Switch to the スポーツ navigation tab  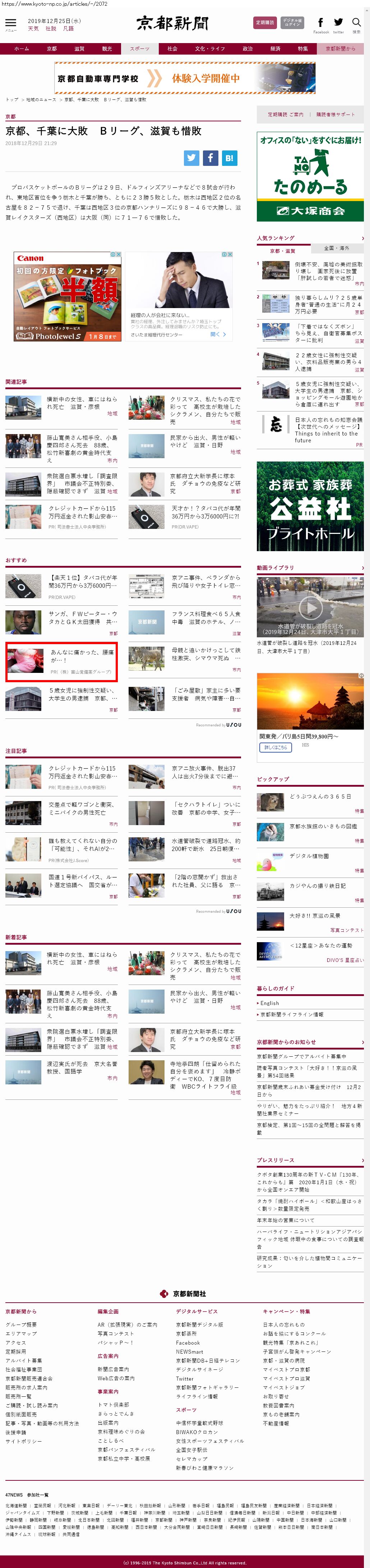(139, 49)
